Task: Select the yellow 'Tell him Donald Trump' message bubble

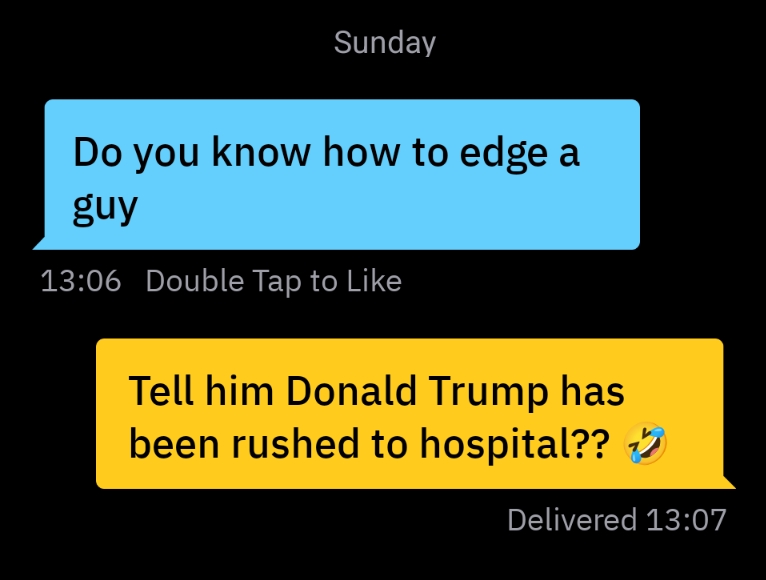Action: tap(410, 414)
